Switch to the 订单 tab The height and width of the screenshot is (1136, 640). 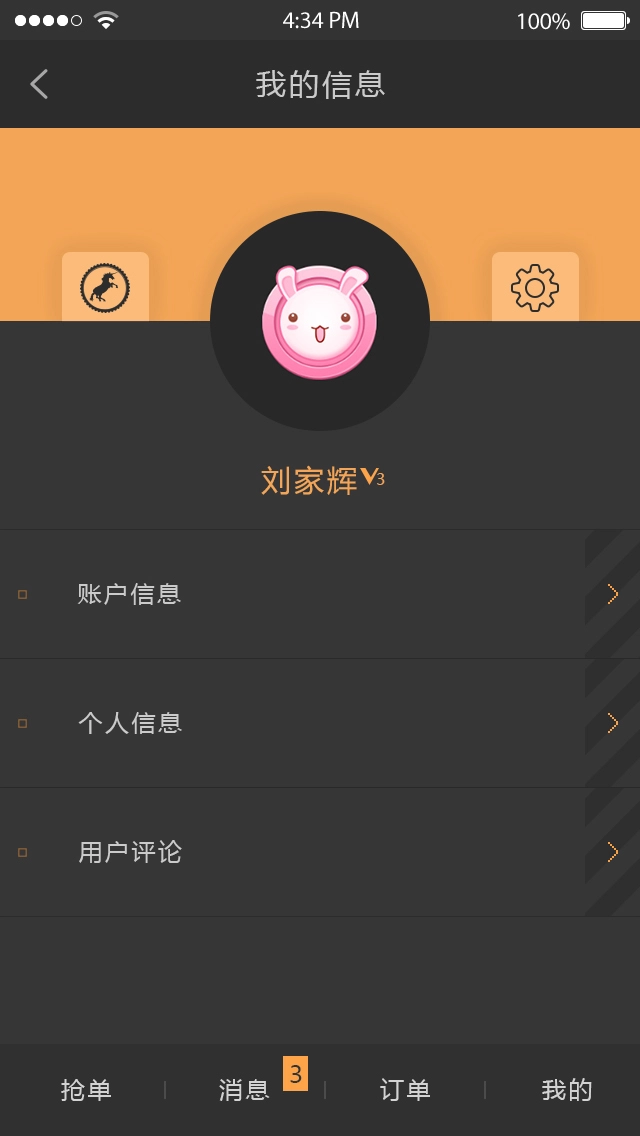[405, 1090]
